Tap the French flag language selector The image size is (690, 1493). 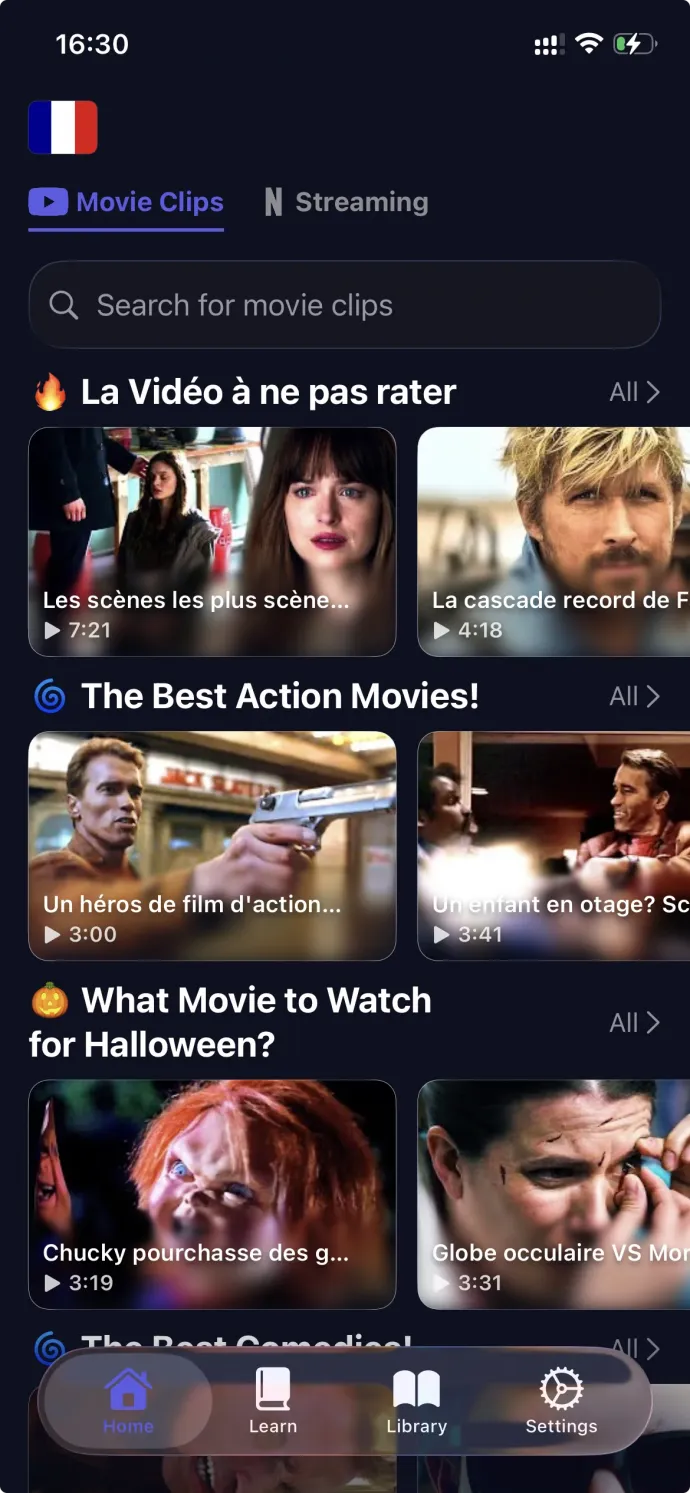(63, 128)
